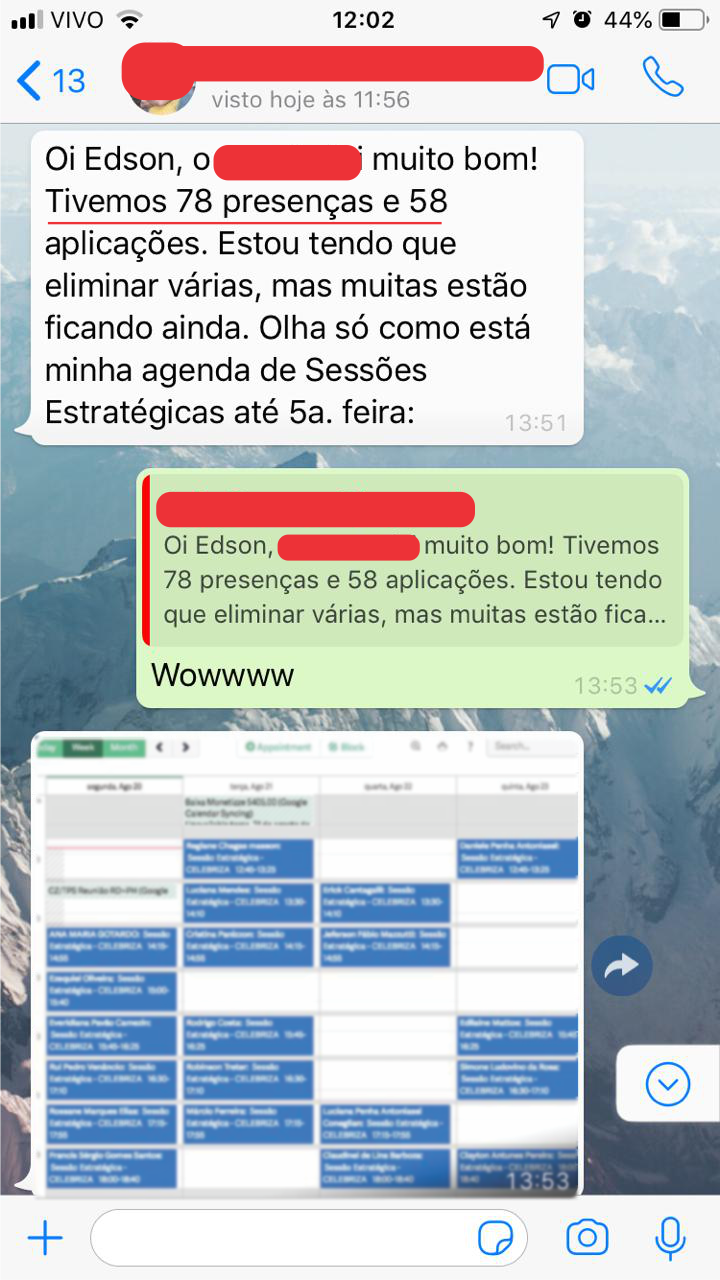Open the shared calendar screenshot image
The height and width of the screenshot is (1280, 720).
coord(306,963)
